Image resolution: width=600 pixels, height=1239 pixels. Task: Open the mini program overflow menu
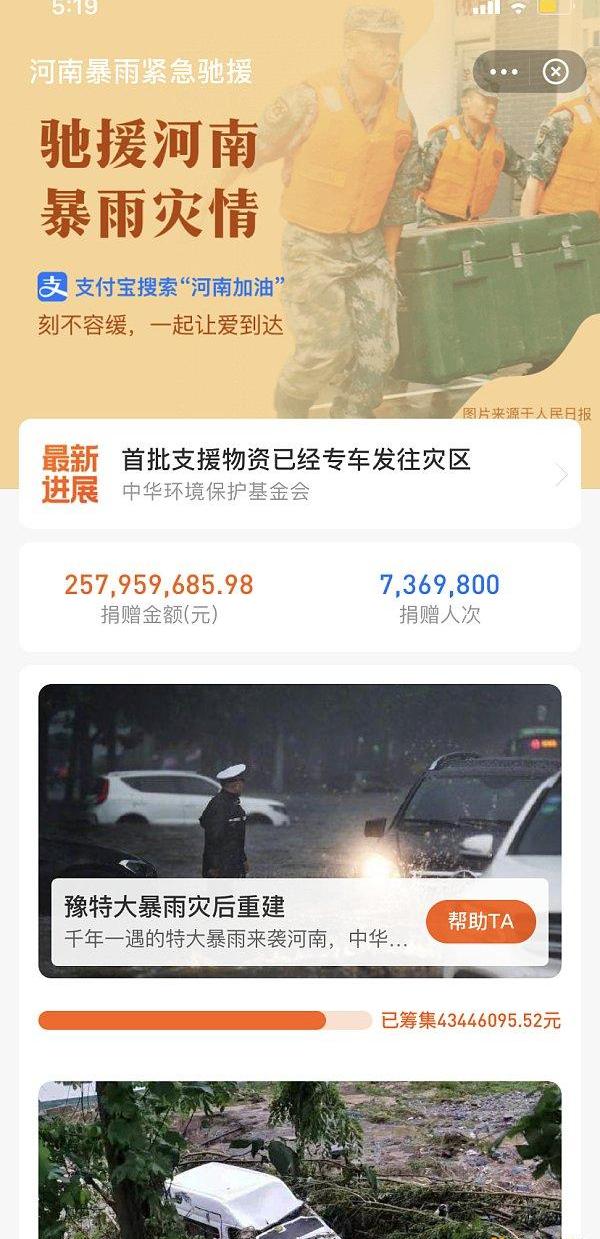(504, 72)
